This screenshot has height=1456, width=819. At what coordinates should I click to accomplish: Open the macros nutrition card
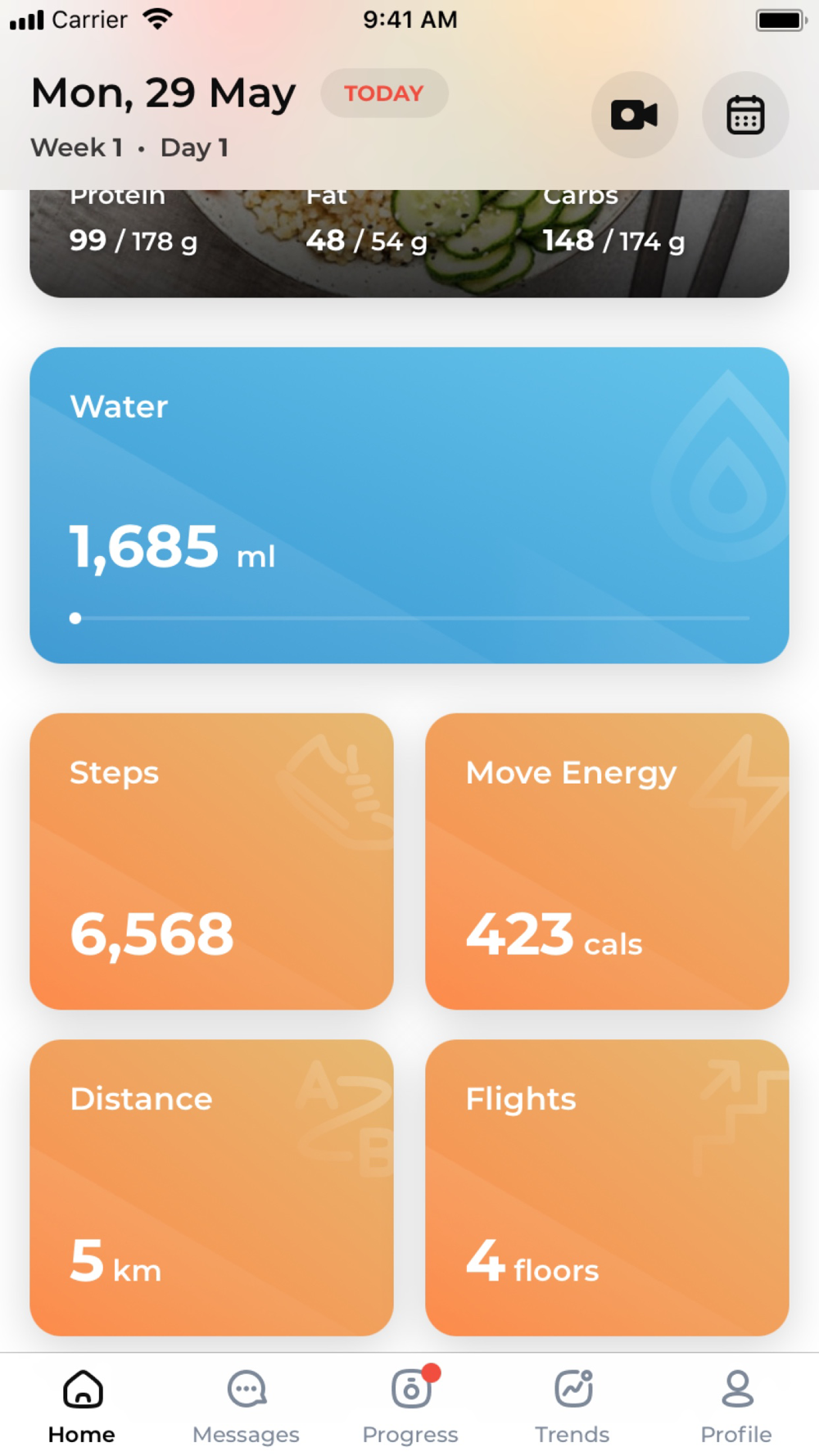point(409,243)
